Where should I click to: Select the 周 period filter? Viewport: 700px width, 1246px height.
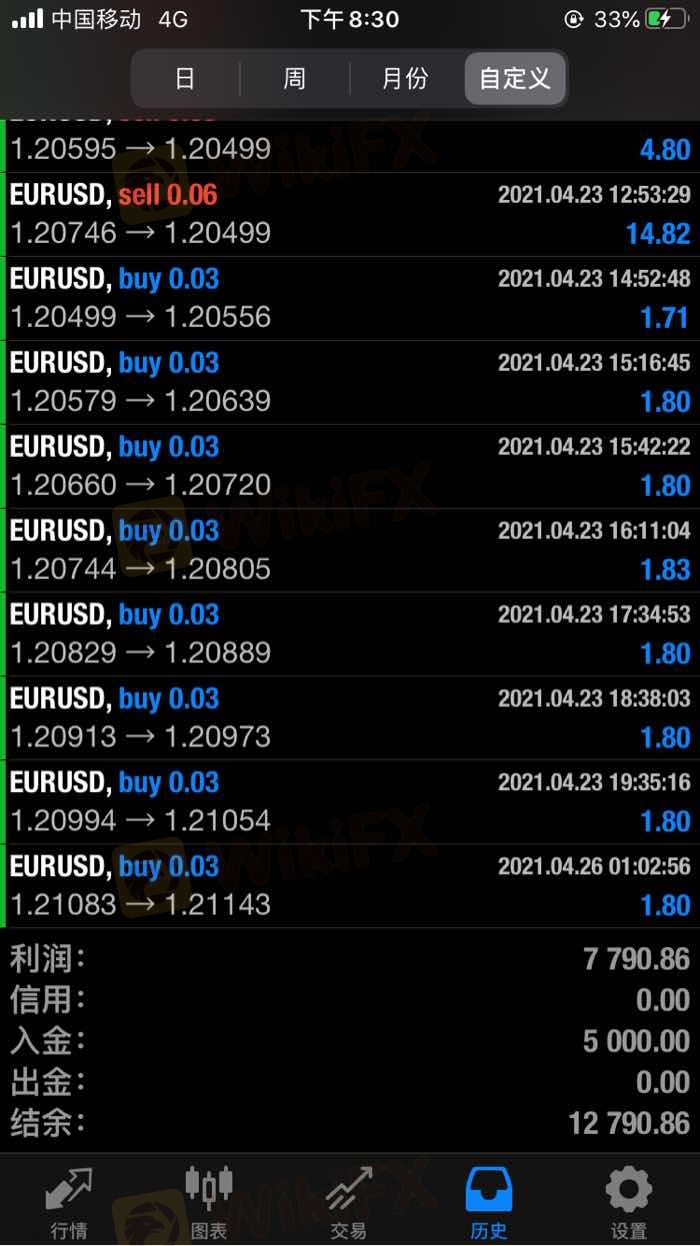[294, 79]
